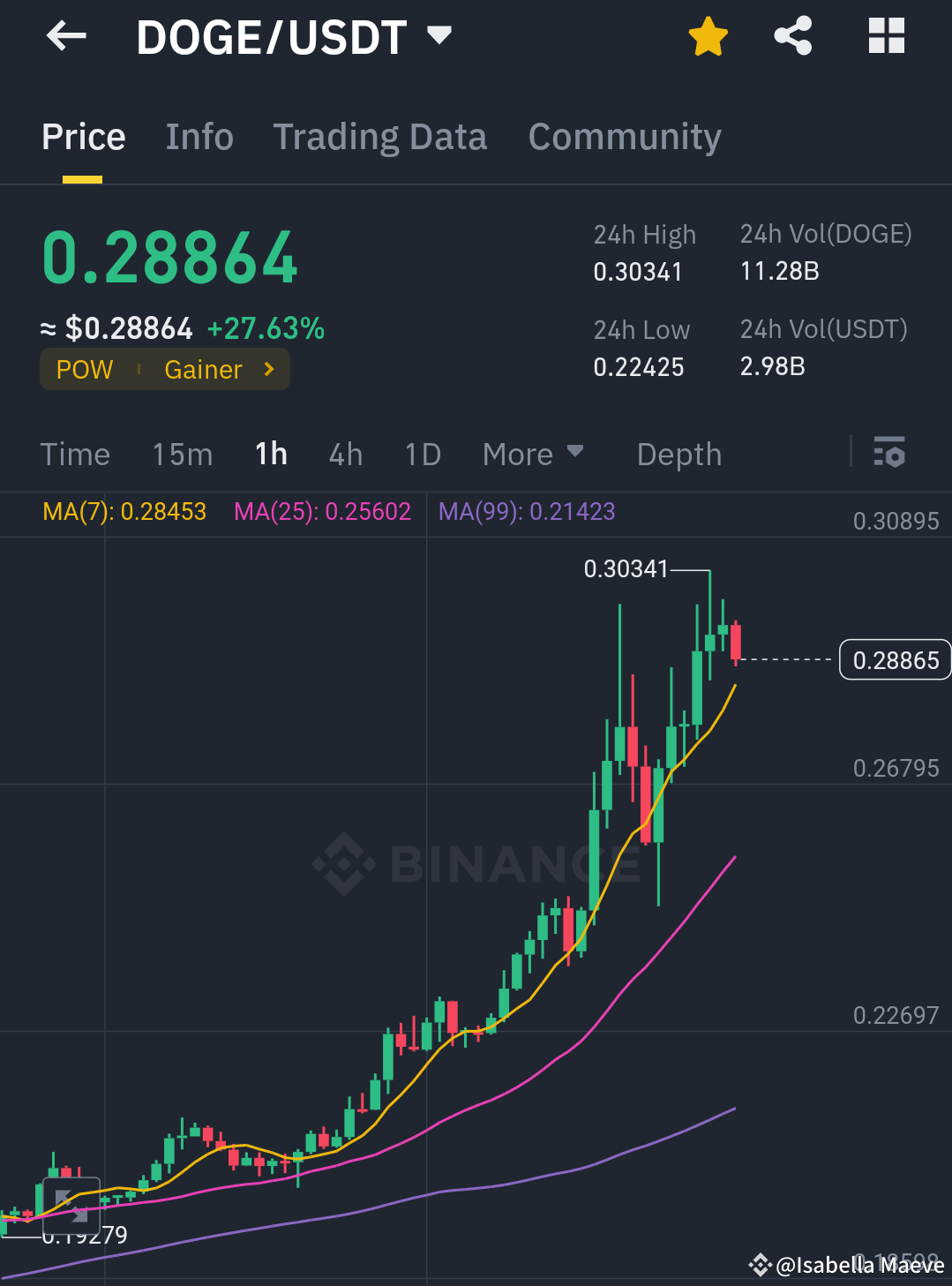Open Gainer details via the chevron arrow
952x1286 pixels.
click(x=267, y=369)
